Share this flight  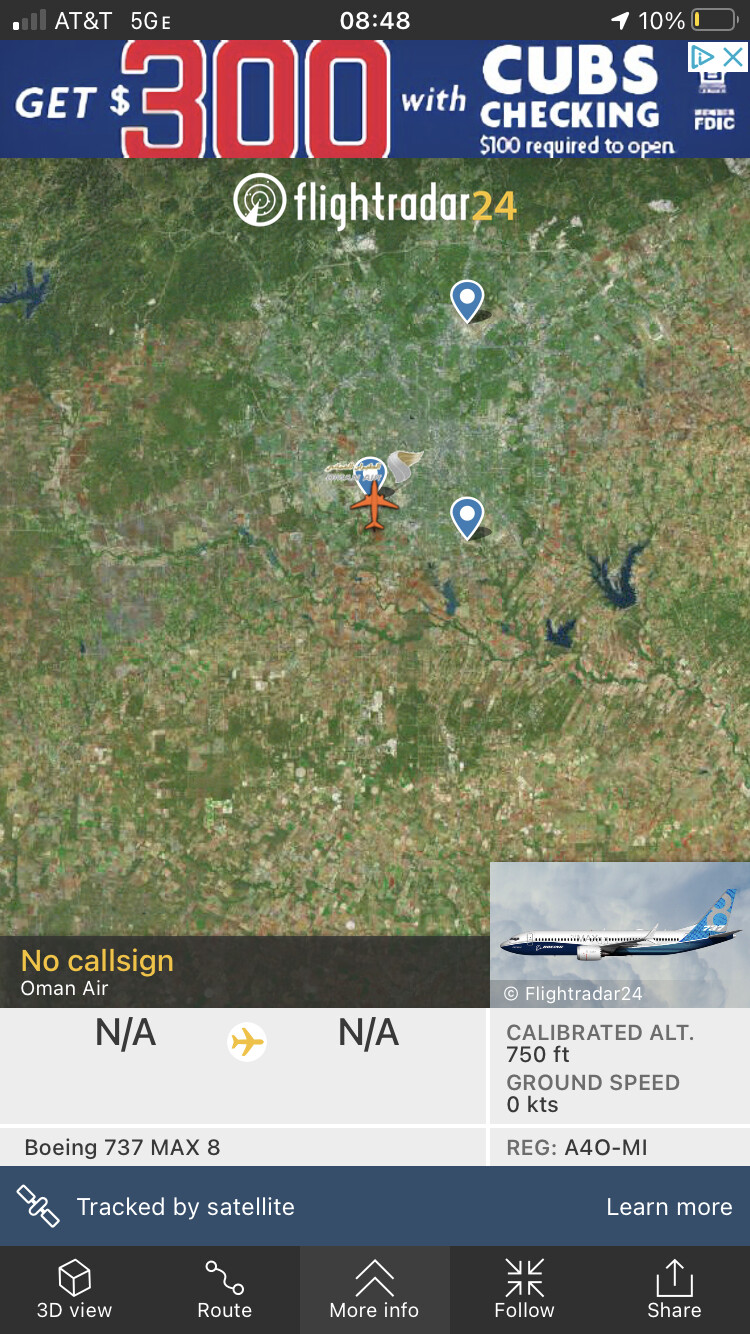point(674,1290)
